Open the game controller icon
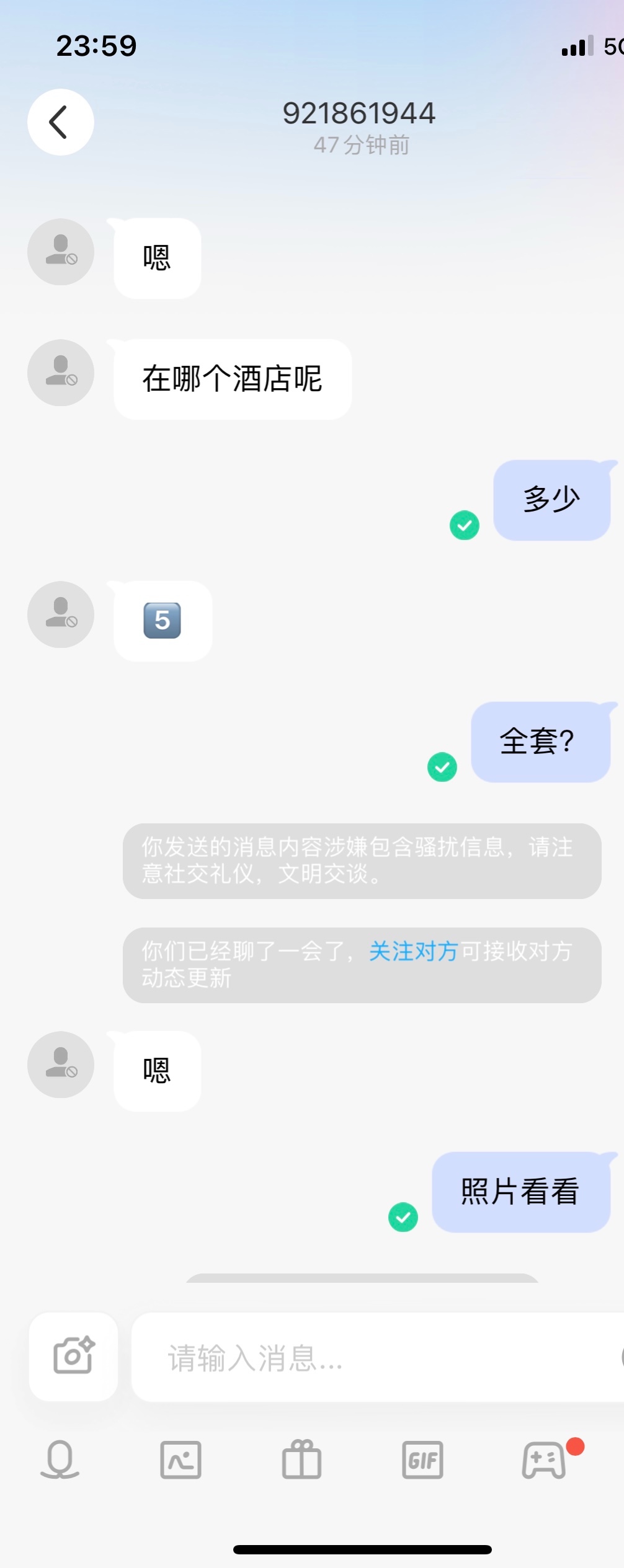Image resolution: width=624 pixels, height=1568 pixels. click(x=545, y=1459)
